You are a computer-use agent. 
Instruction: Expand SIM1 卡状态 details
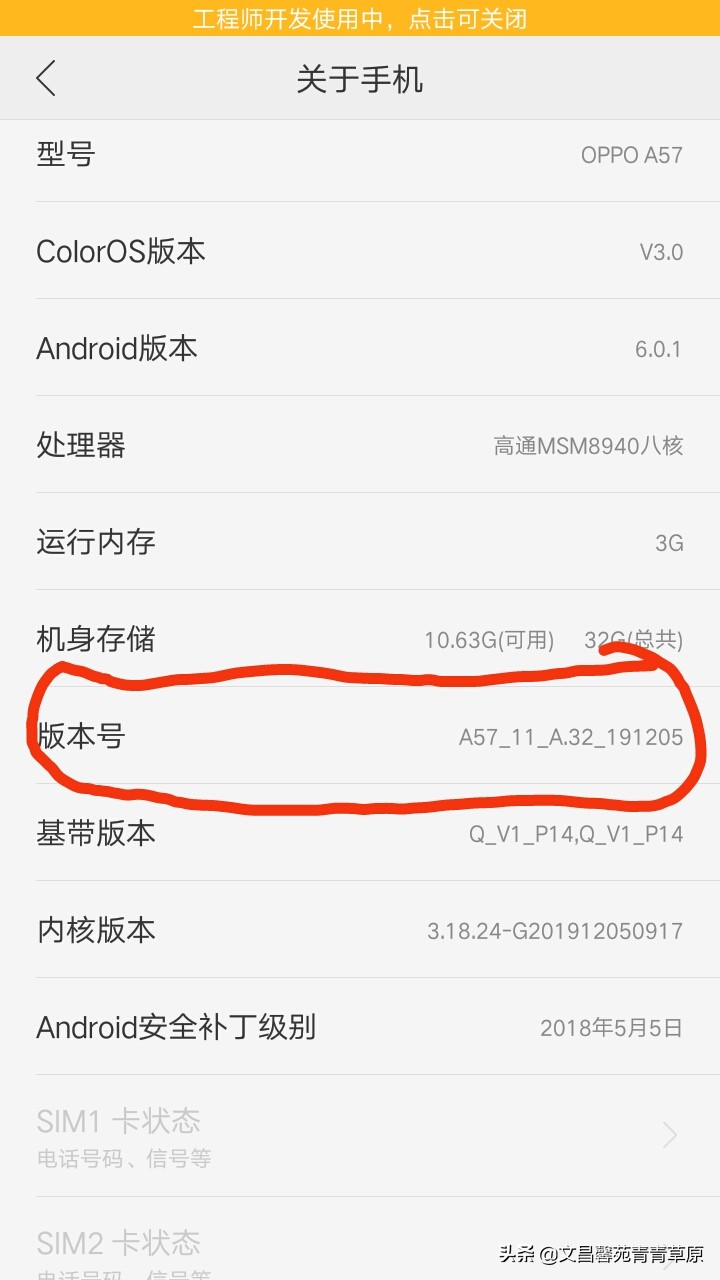coord(360,1133)
